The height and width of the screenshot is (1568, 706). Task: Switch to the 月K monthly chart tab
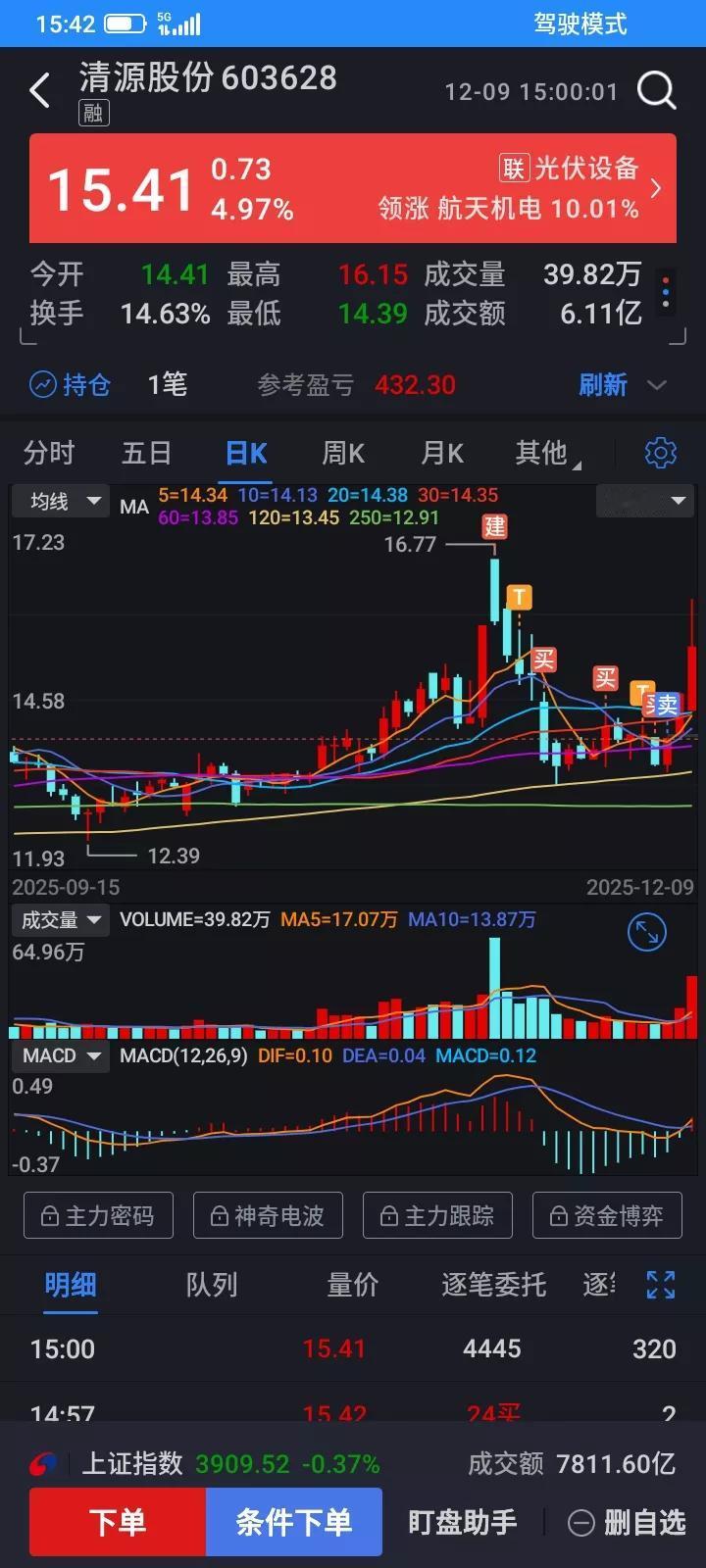(443, 452)
